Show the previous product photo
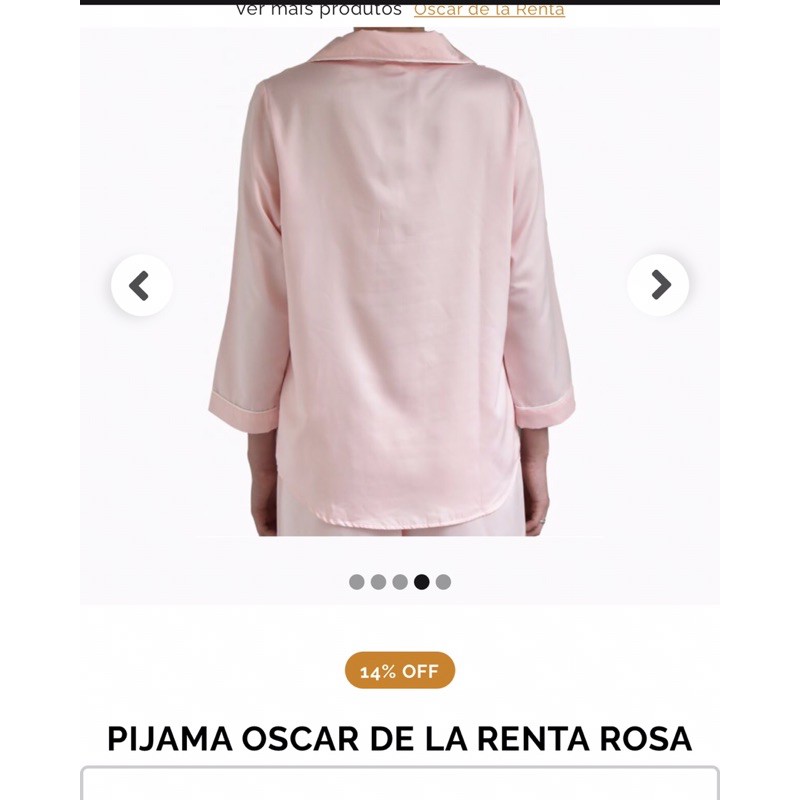 (x=141, y=286)
